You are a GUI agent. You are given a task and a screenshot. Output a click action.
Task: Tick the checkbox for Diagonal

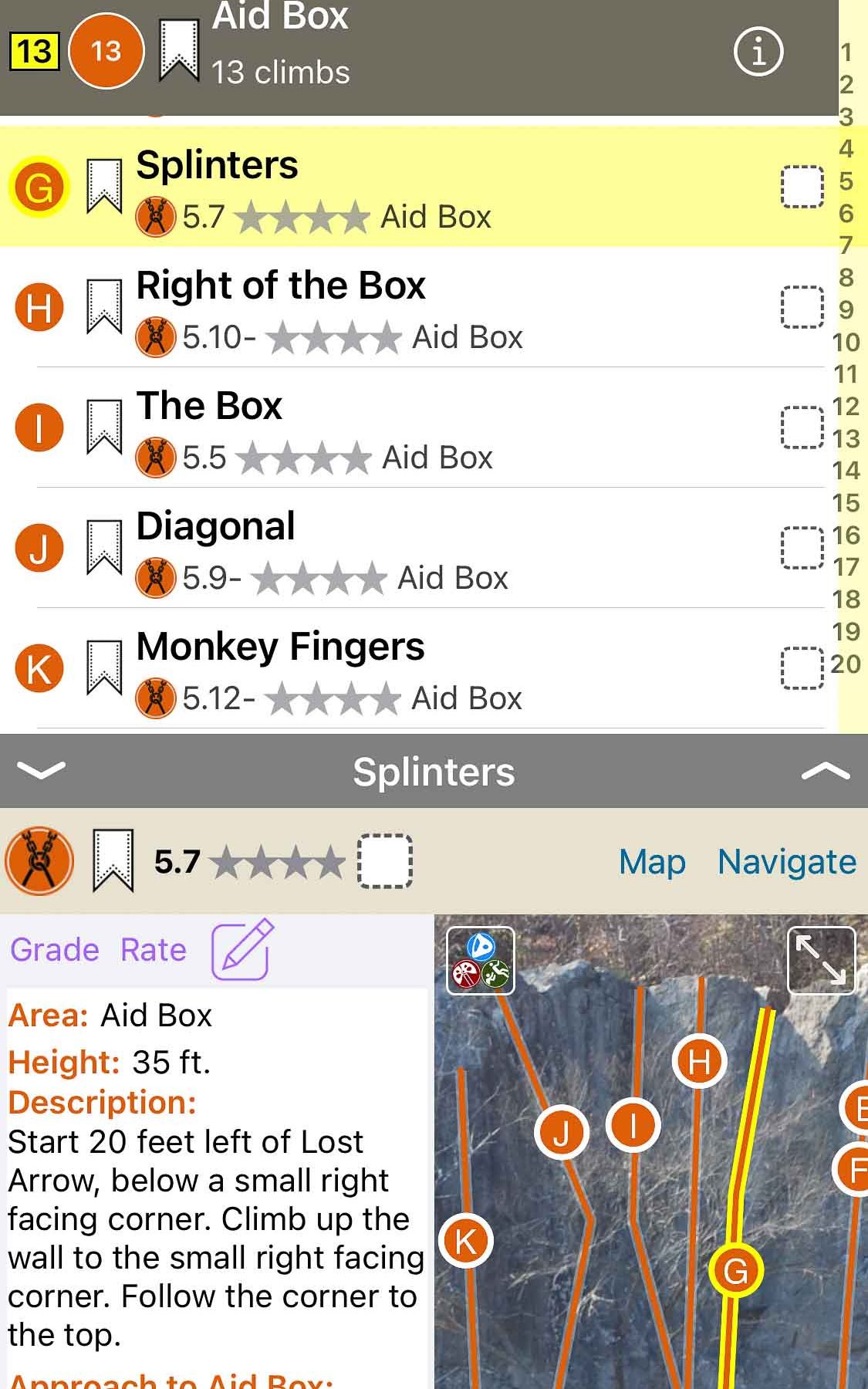pyautogui.click(x=802, y=548)
